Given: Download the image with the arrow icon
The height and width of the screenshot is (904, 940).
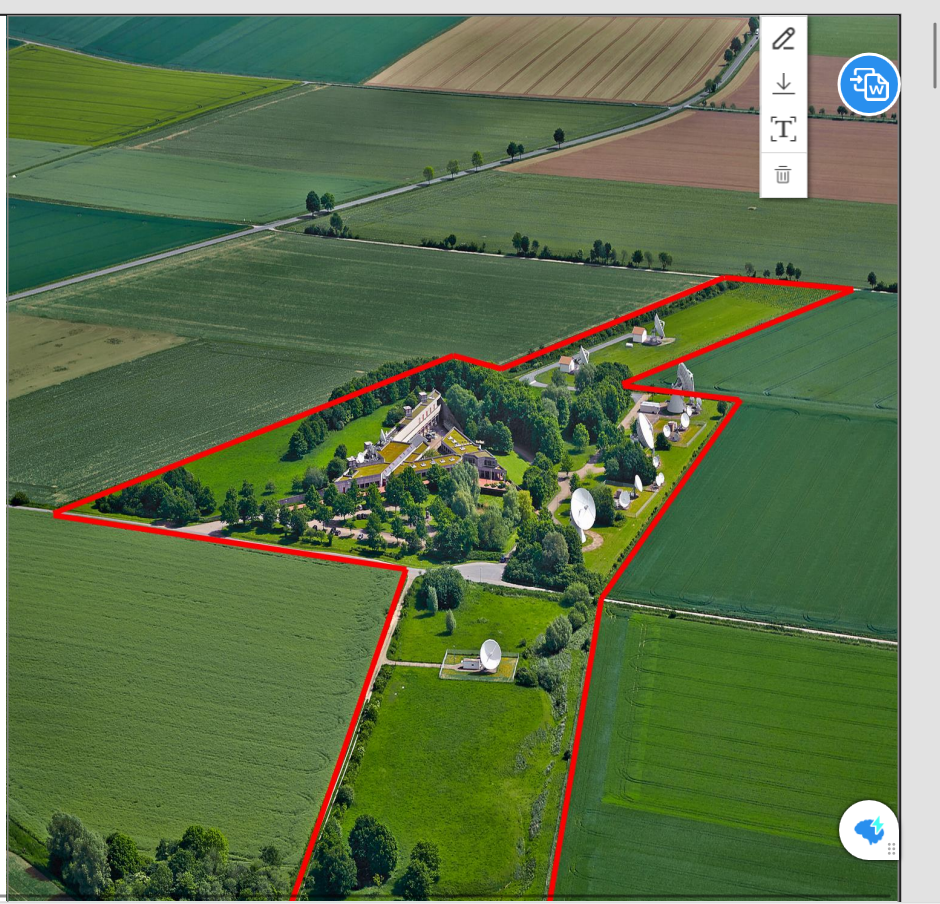Looking at the screenshot, I should click(783, 84).
